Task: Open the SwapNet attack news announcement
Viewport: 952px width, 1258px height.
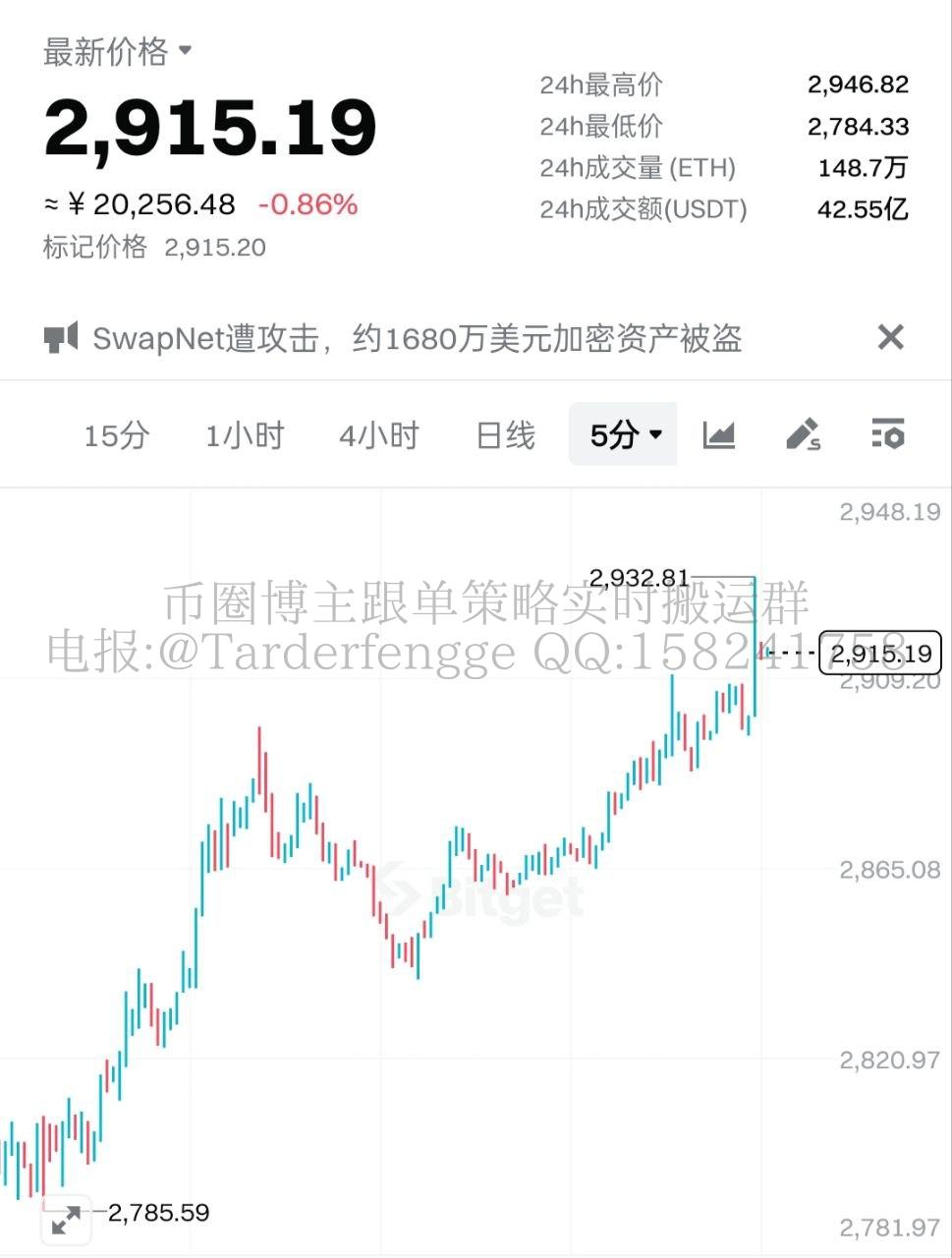Action: pos(417,339)
